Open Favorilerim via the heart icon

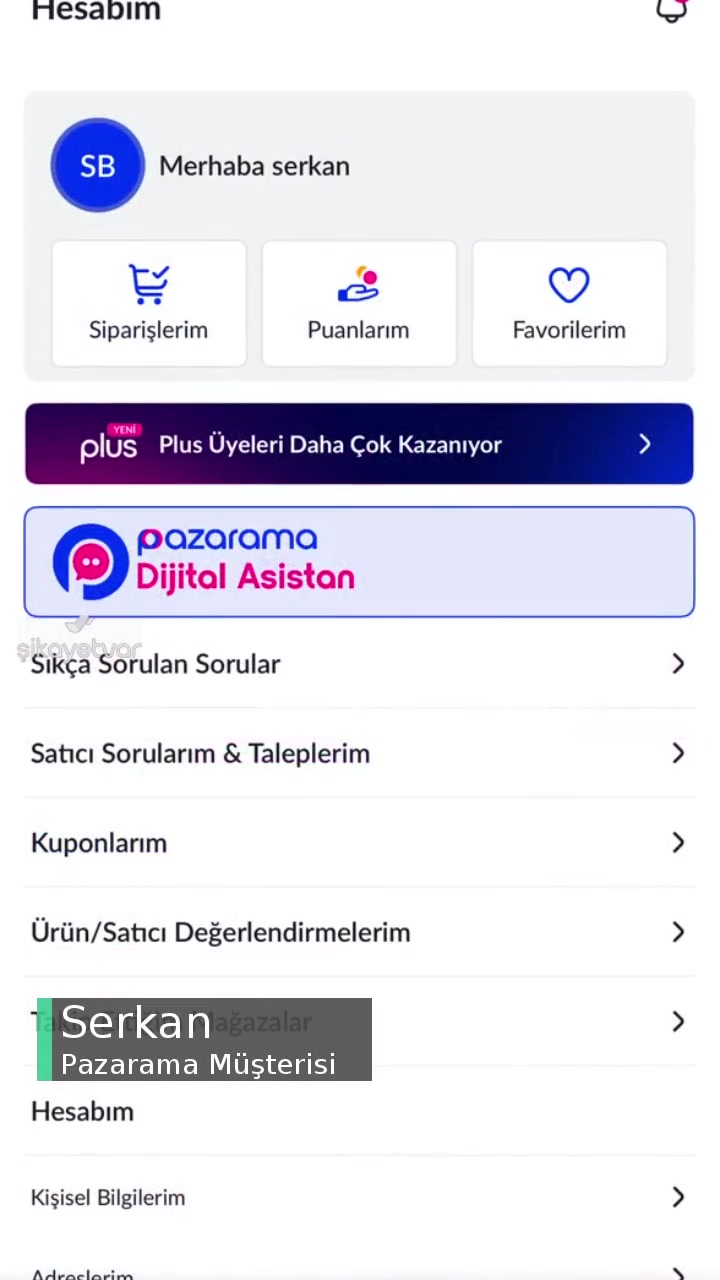[568, 283]
